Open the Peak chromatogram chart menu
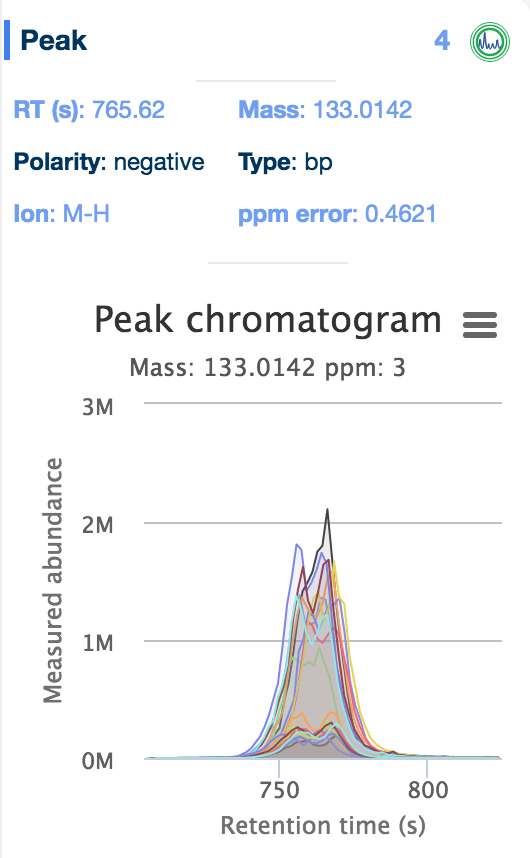The height and width of the screenshot is (858, 530). [x=480, y=325]
